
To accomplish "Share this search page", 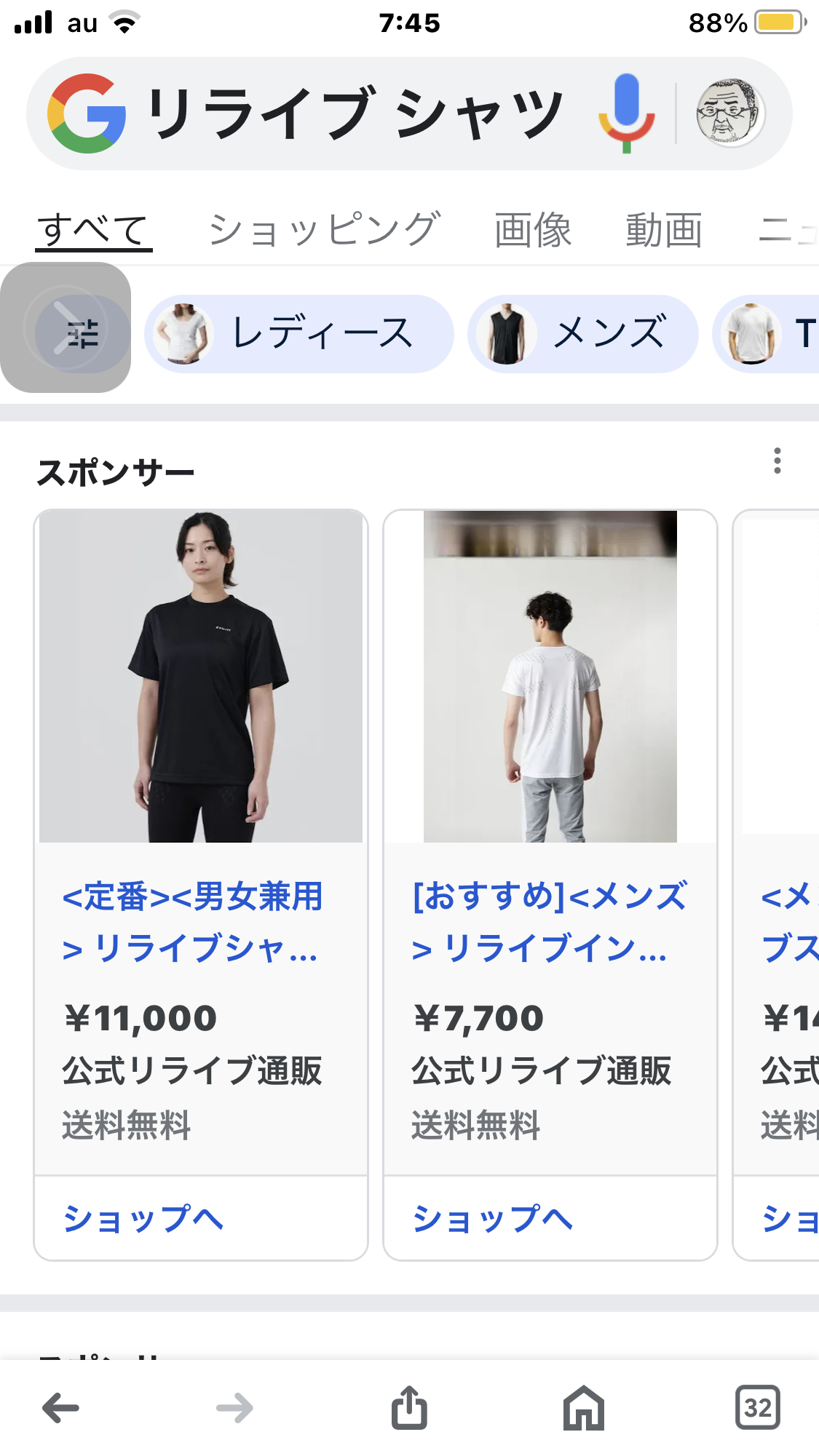I will pyautogui.click(x=409, y=1408).
